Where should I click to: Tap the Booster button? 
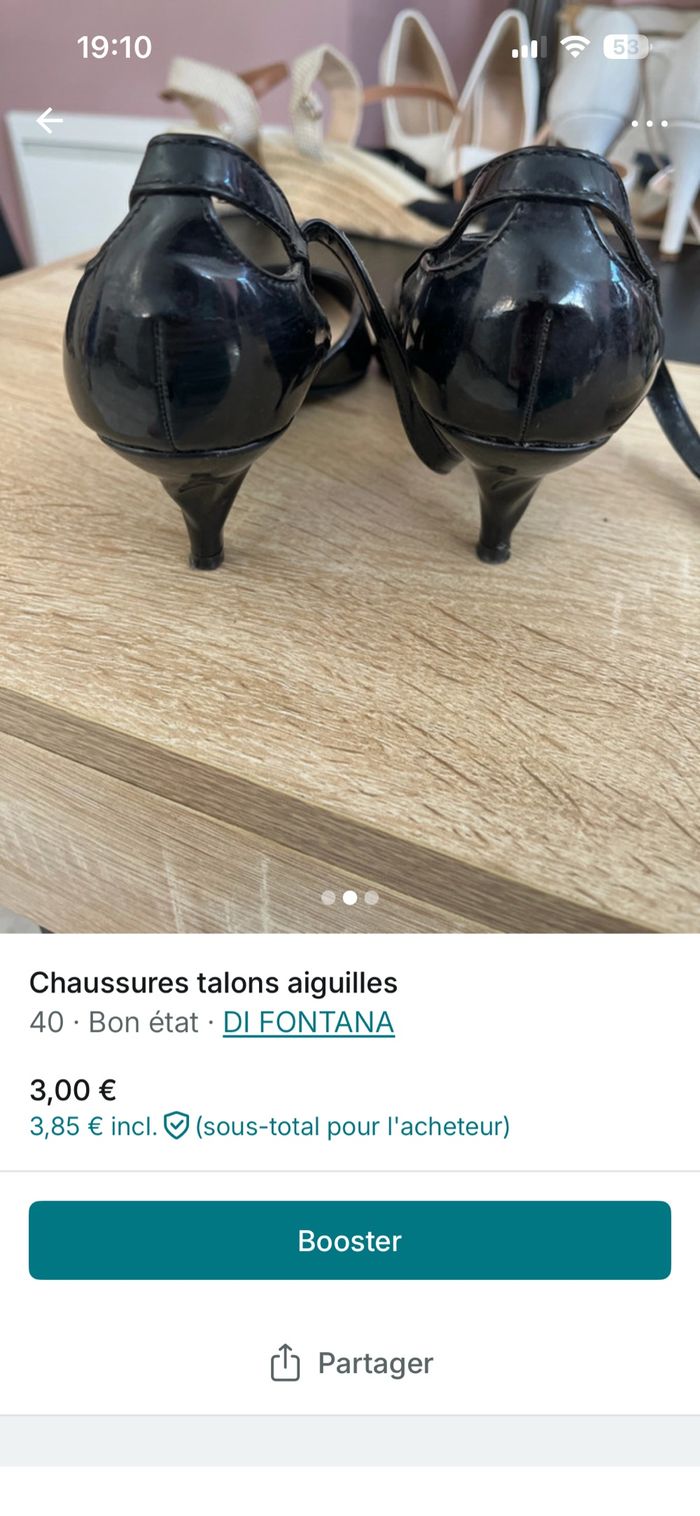pyautogui.click(x=350, y=1240)
